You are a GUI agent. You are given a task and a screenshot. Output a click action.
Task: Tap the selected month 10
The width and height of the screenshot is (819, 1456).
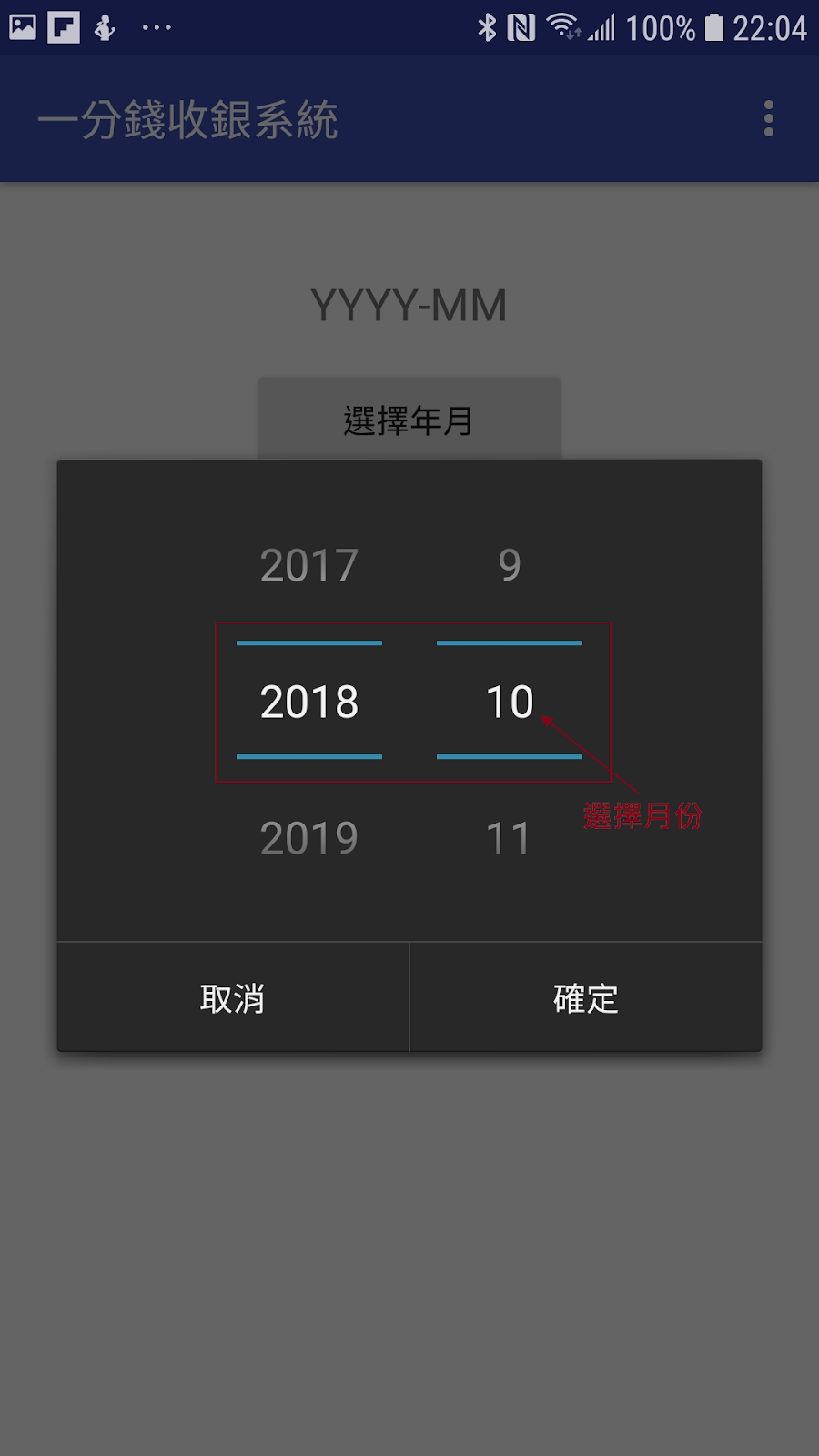click(x=508, y=702)
